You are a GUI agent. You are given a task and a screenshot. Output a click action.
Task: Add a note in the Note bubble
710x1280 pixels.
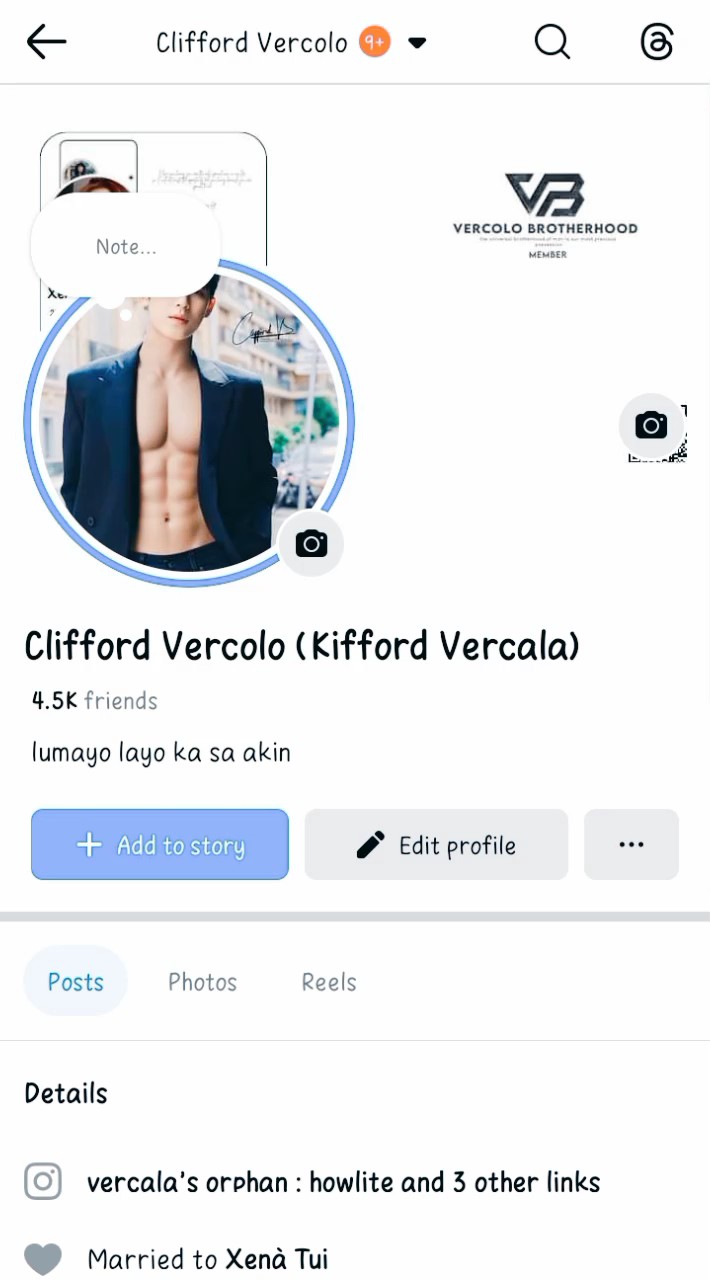[126, 247]
